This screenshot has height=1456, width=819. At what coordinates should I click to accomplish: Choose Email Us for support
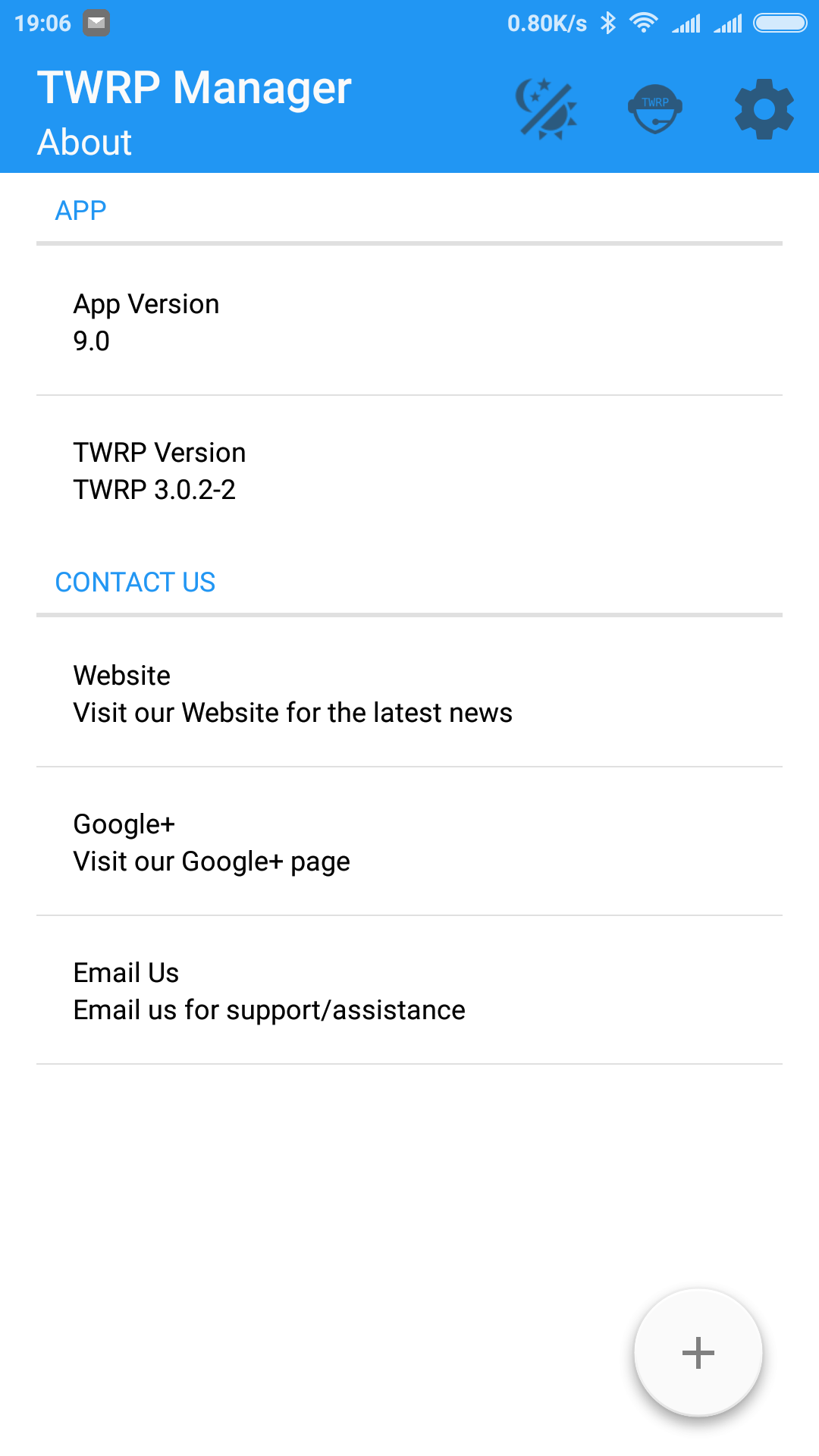pos(409,990)
